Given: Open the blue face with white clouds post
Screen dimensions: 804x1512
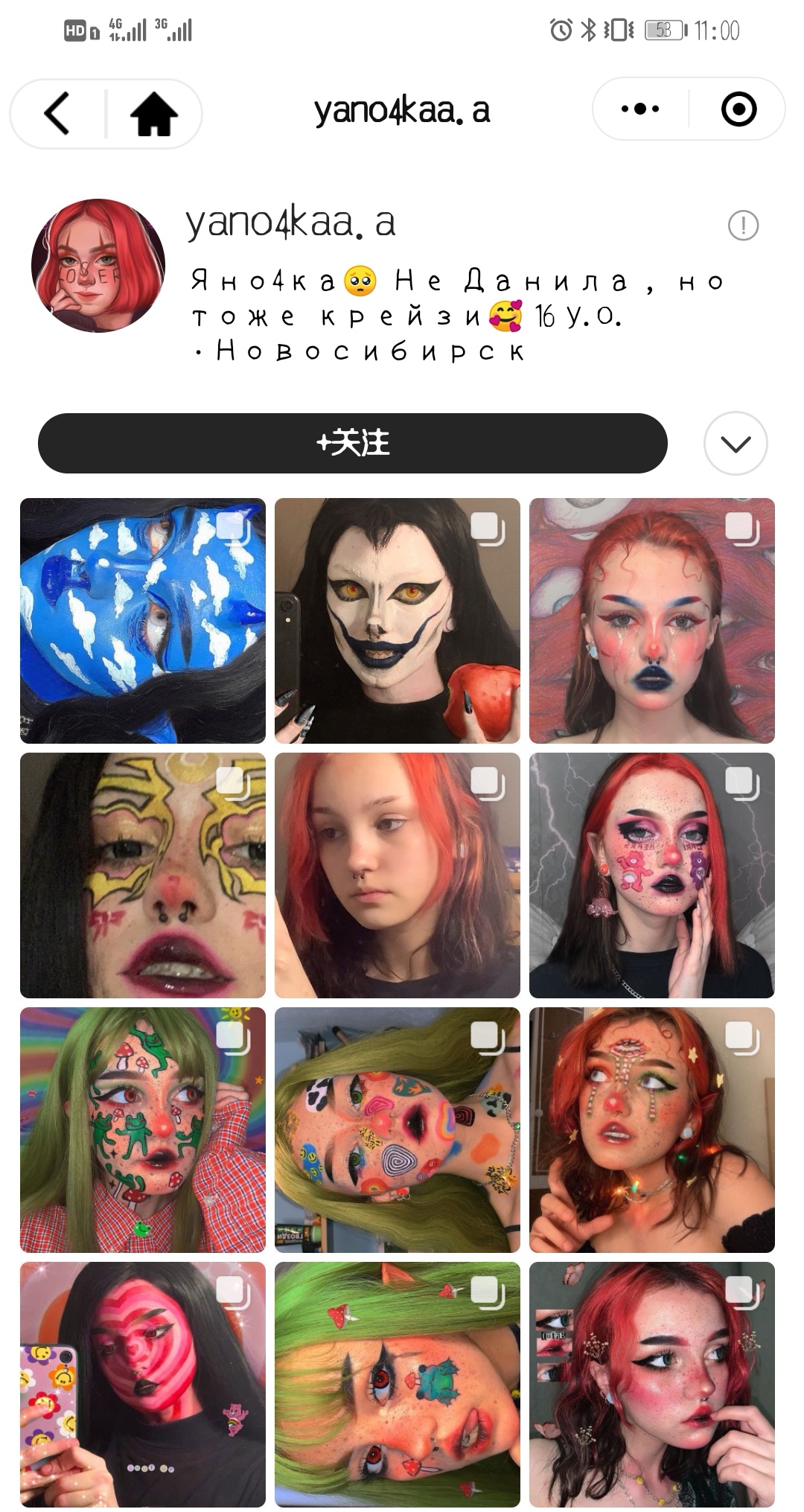Looking at the screenshot, I should (143, 621).
